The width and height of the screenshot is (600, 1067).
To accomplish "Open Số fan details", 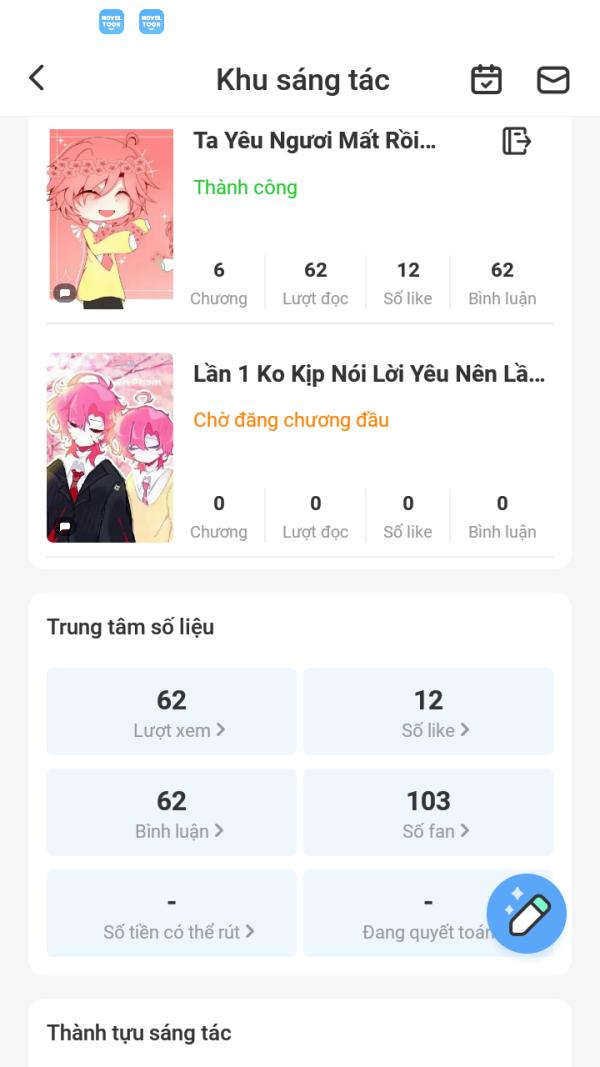I will (x=428, y=813).
